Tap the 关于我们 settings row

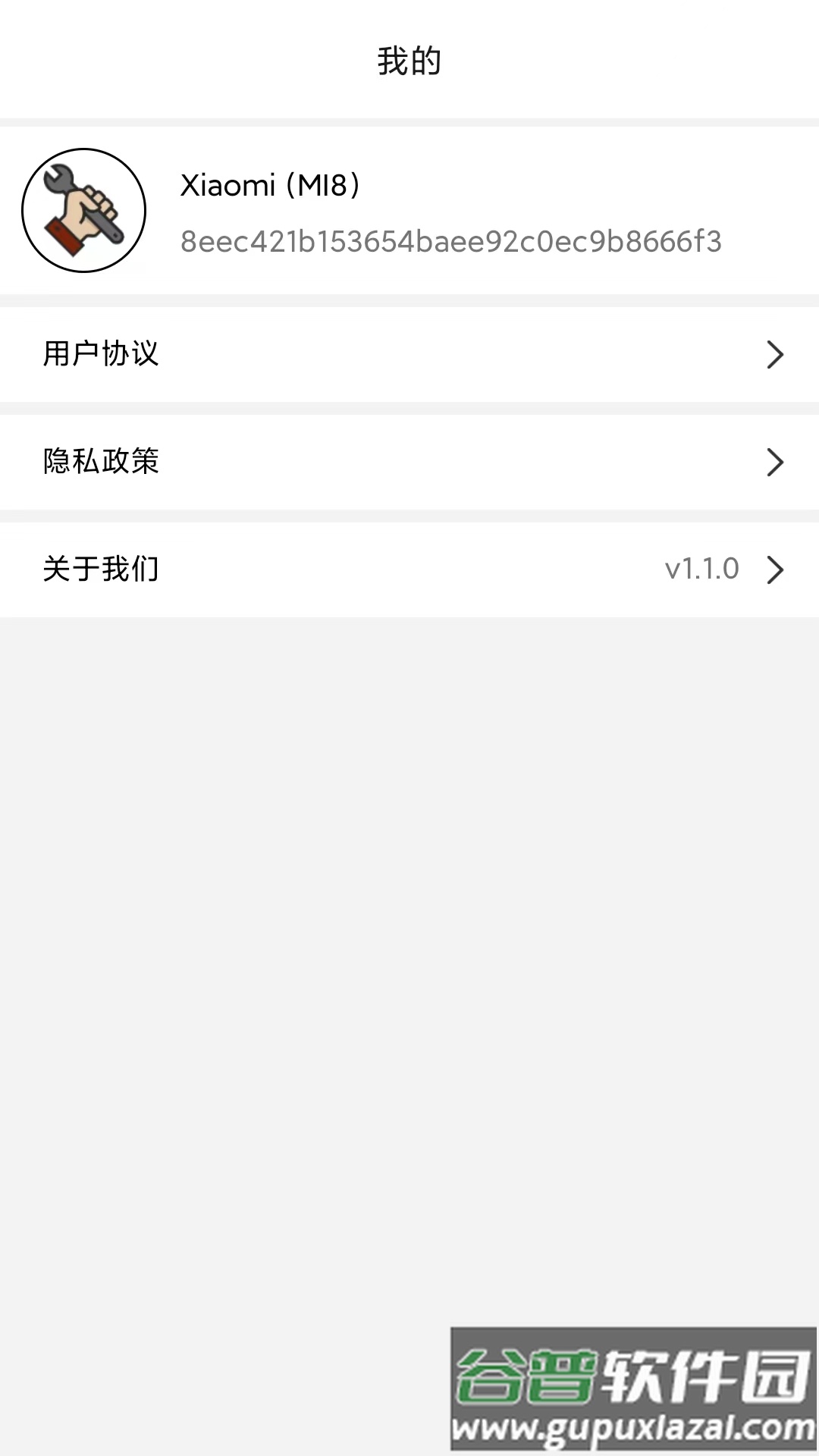click(x=409, y=569)
